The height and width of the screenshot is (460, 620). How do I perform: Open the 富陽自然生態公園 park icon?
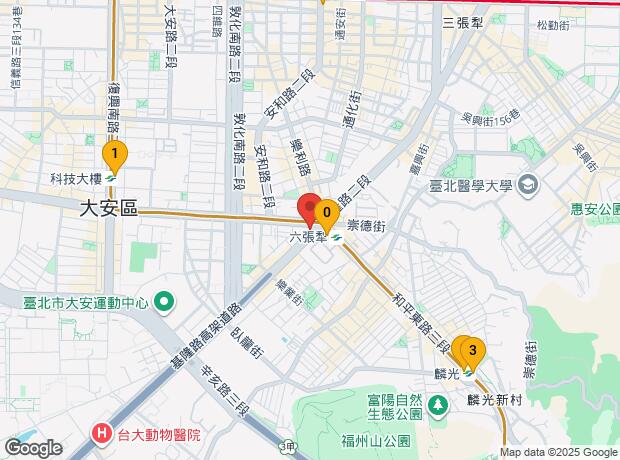(438, 403)
